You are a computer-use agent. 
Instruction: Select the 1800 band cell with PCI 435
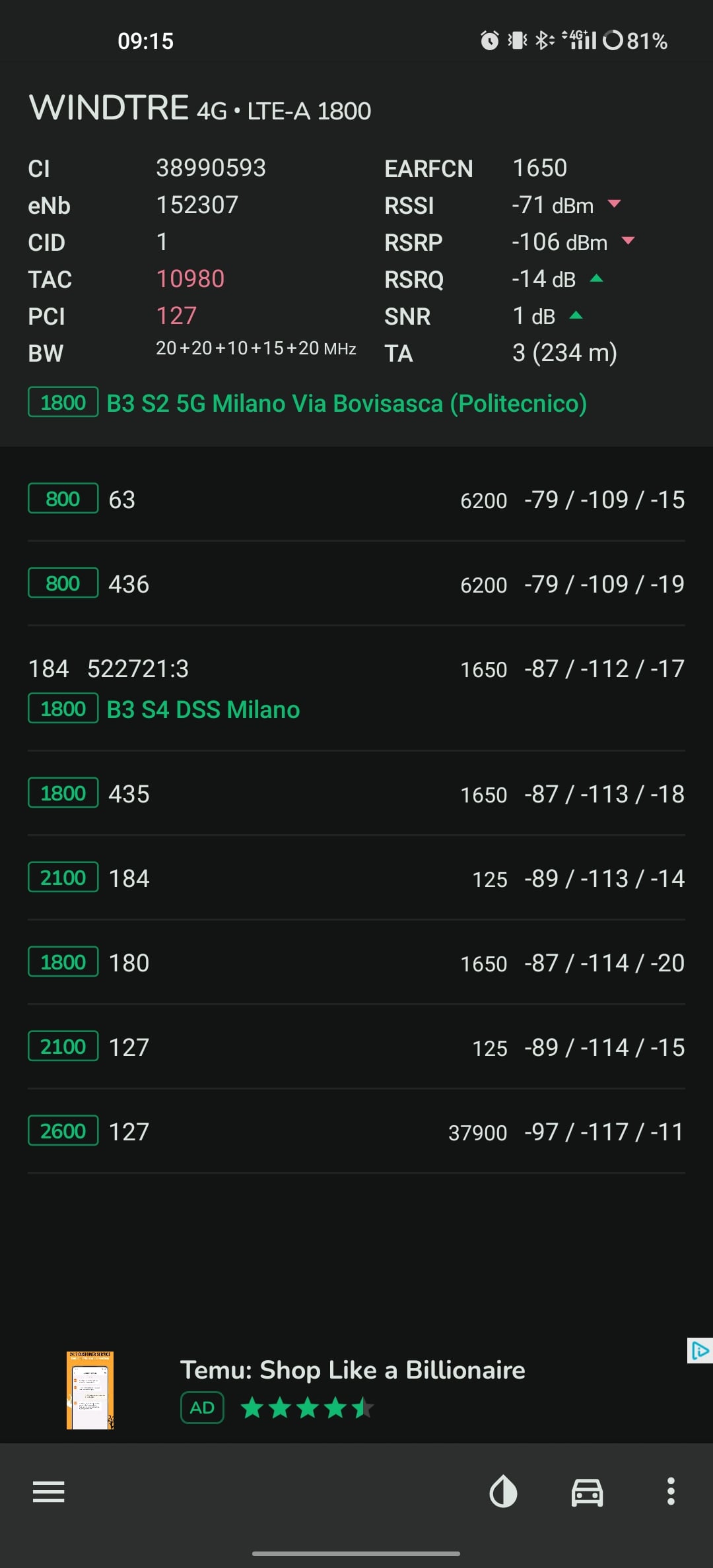point(356,794)
